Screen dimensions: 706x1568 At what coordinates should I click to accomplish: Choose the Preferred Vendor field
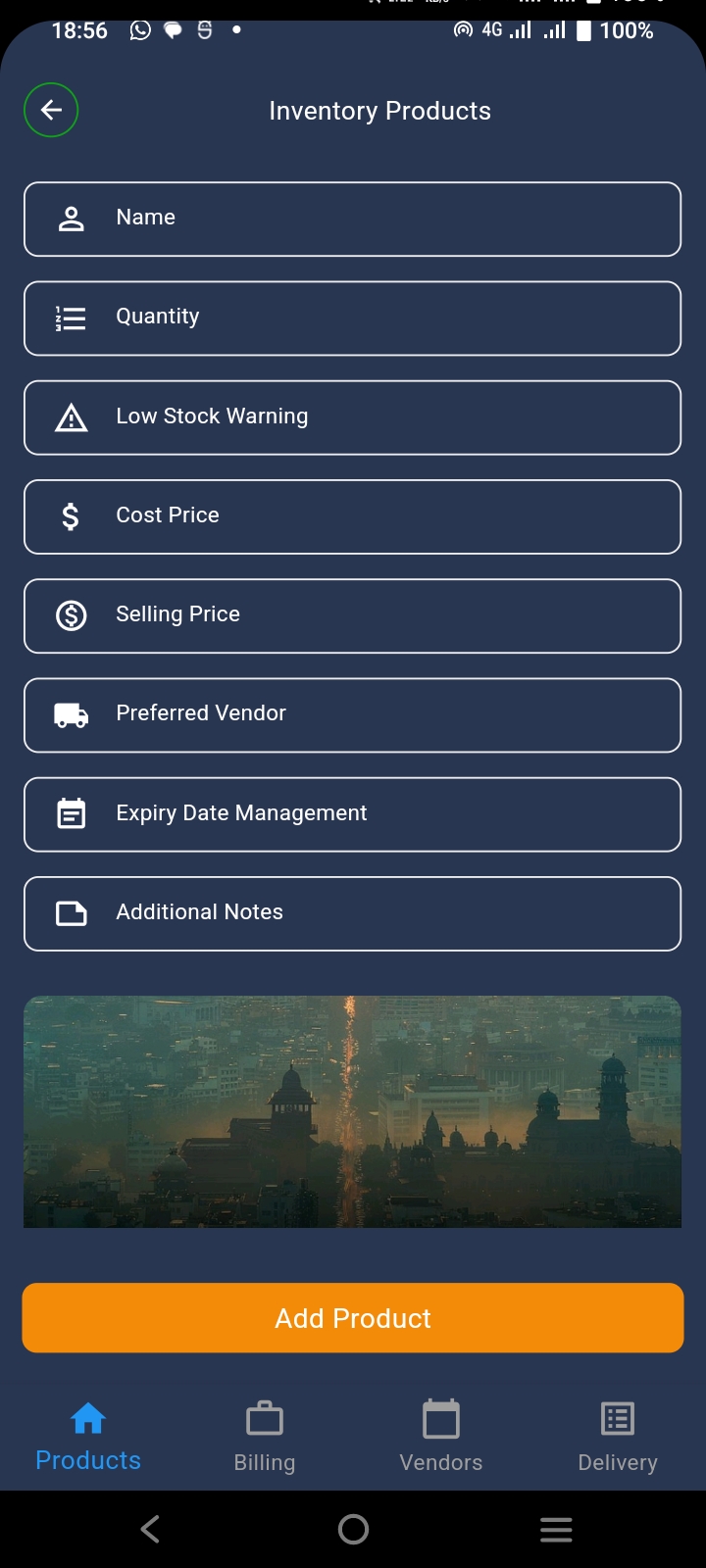tap(353, 714)
